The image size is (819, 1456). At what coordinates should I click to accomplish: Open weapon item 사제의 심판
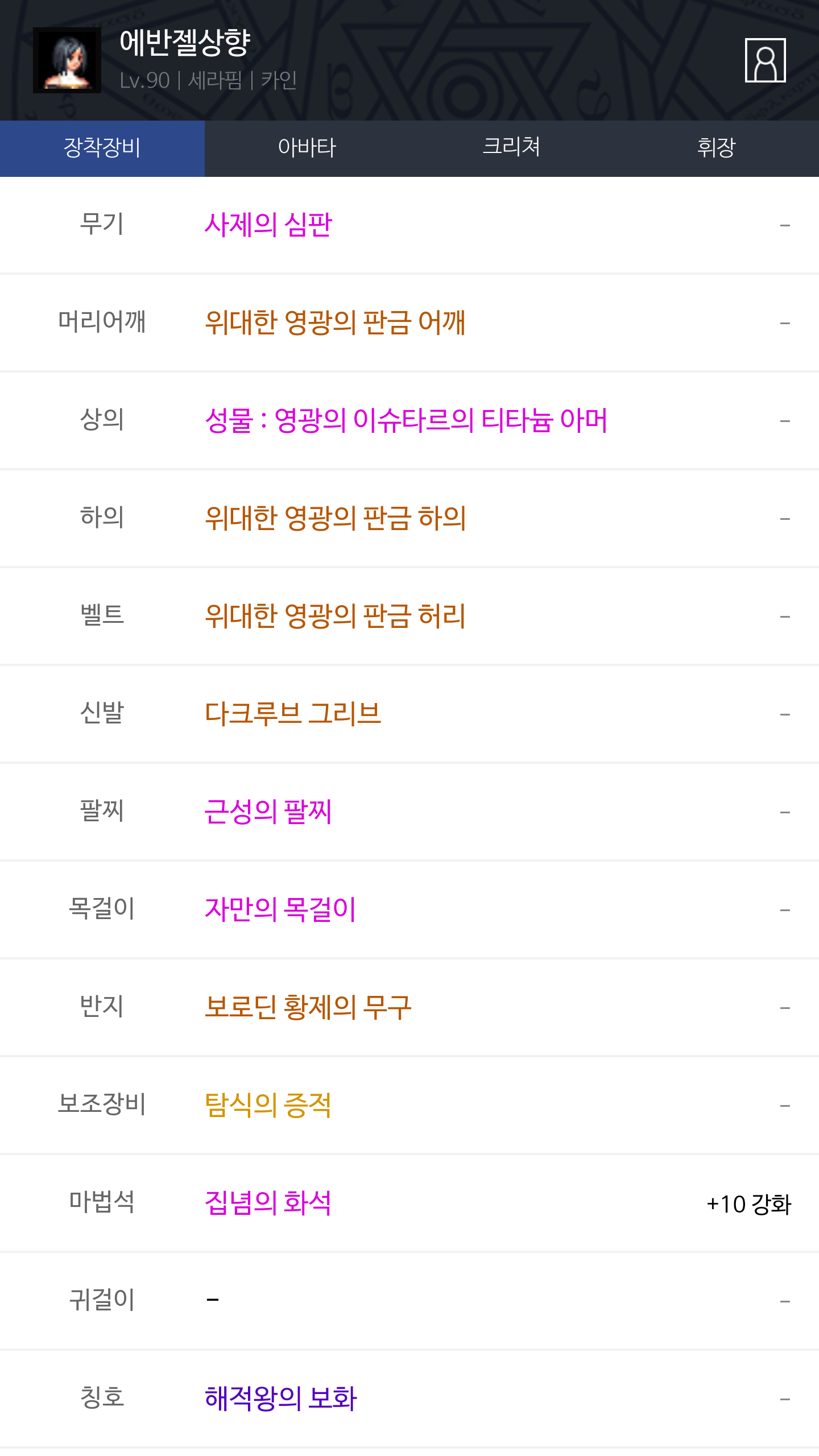268,225
